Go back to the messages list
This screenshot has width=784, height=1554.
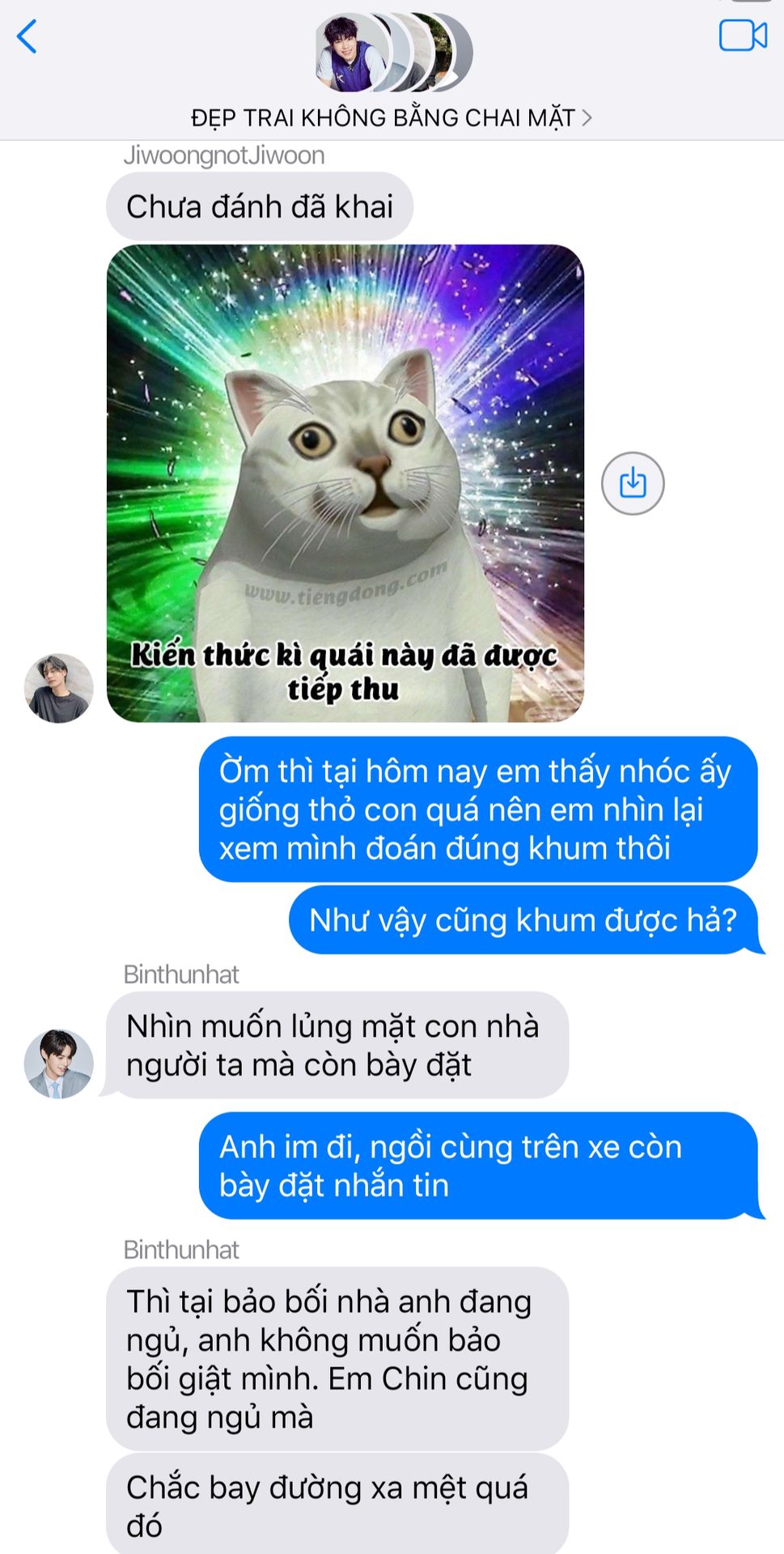pyautogui.click(x=28, y=37)
